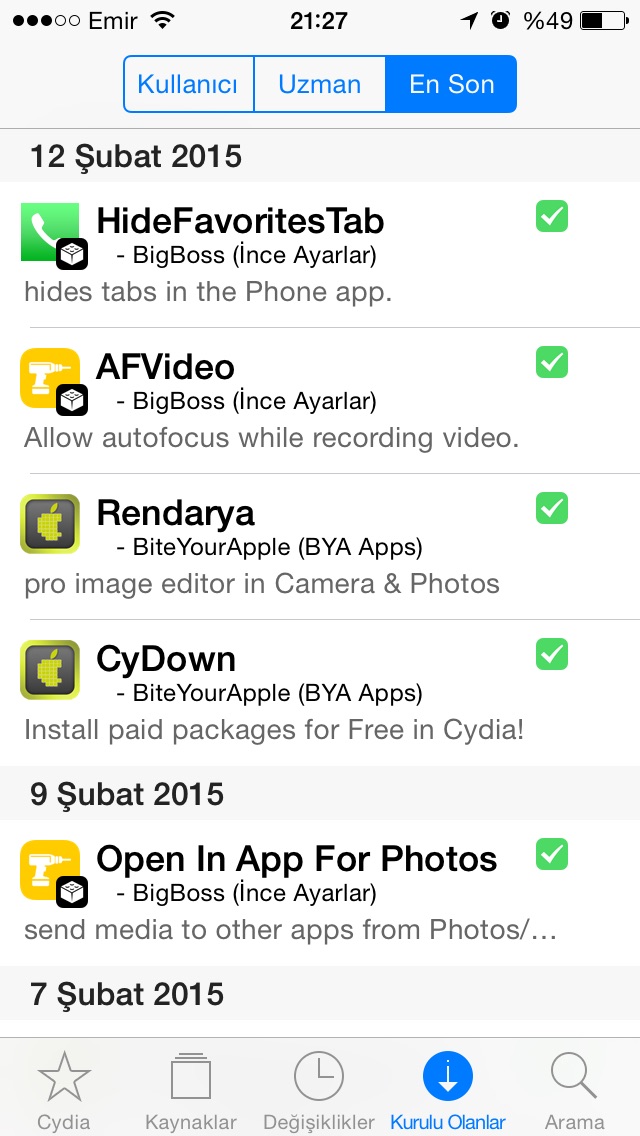640x1136 pixels.
Task: Open the Arama search tab
Action: [x=574, y=1089]
